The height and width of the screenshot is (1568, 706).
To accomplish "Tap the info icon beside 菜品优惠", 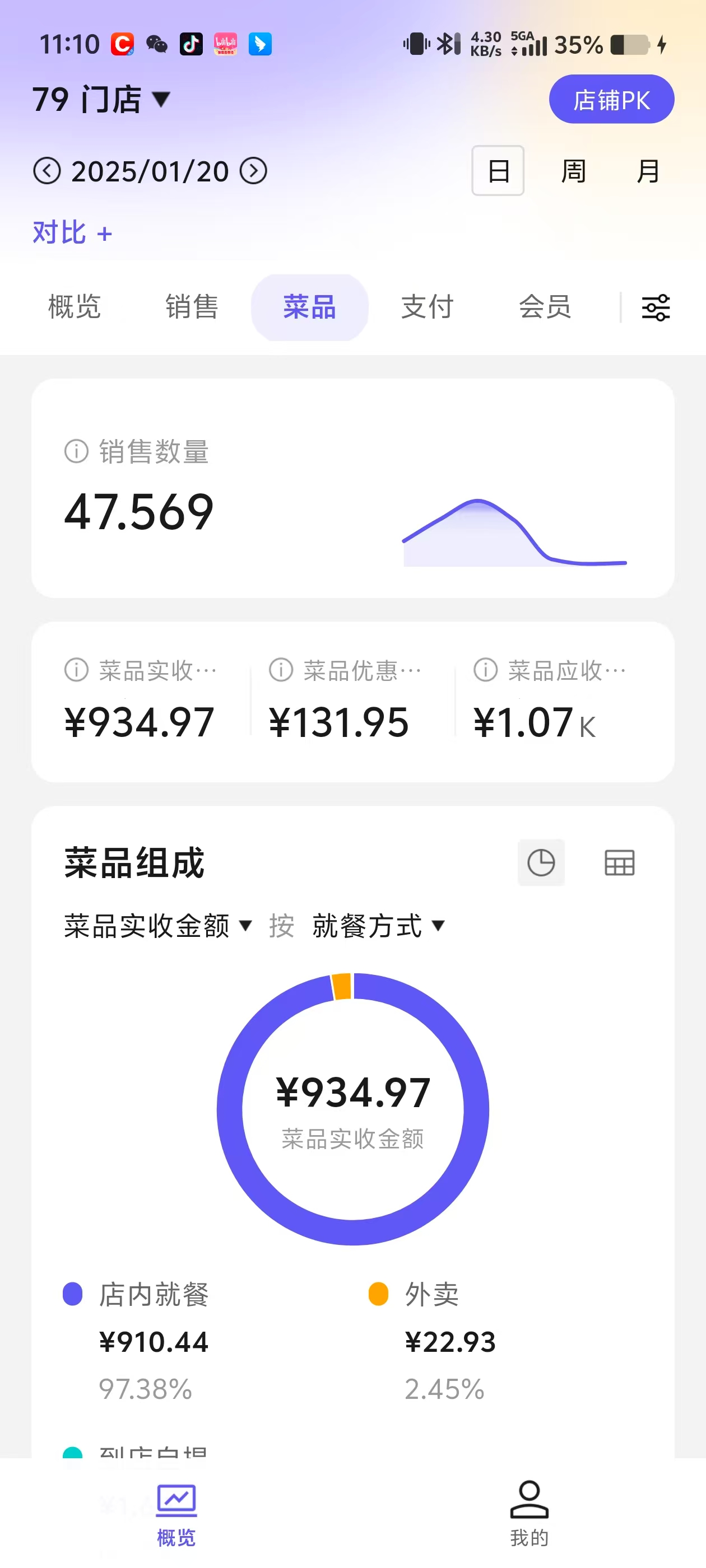I will pyautogui.click(x=281, y=670).
